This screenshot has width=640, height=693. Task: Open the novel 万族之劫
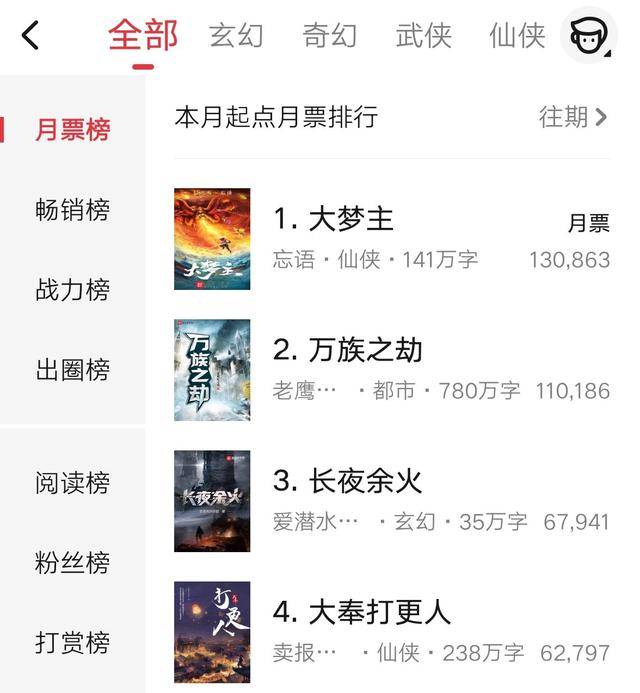pos(347,350)
